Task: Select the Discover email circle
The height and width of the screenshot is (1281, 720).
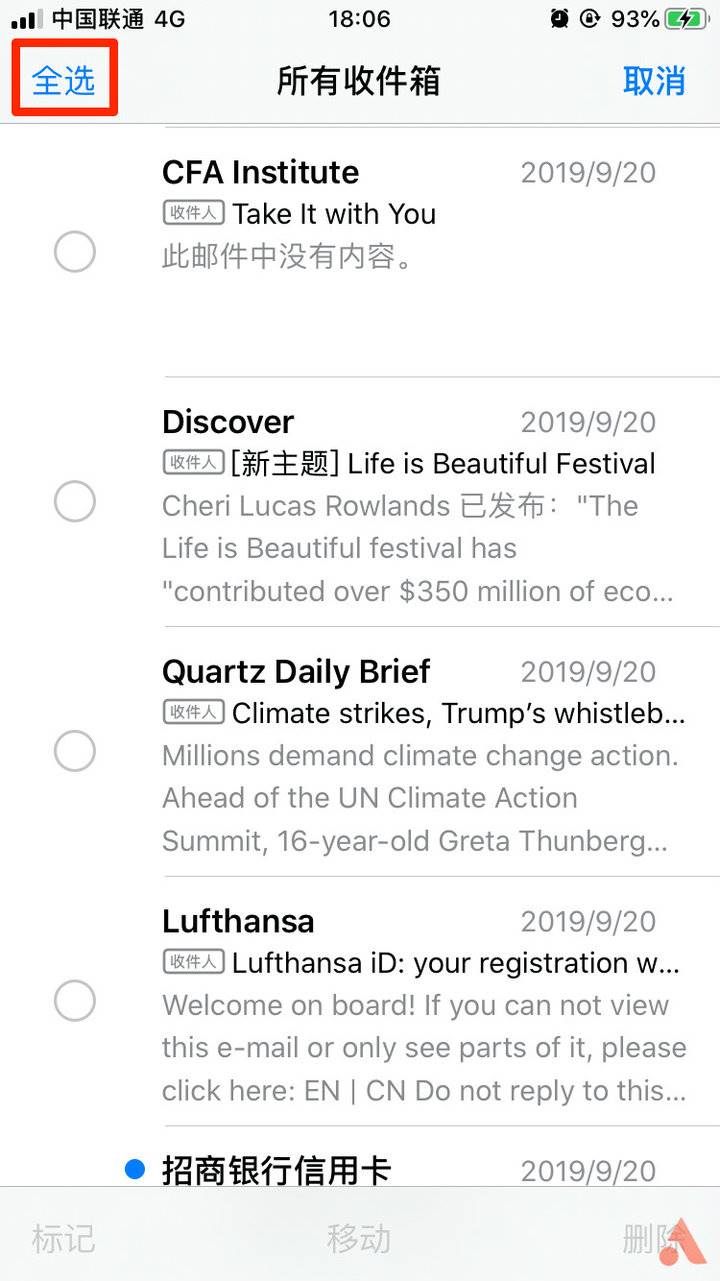Action: point(75,501)
